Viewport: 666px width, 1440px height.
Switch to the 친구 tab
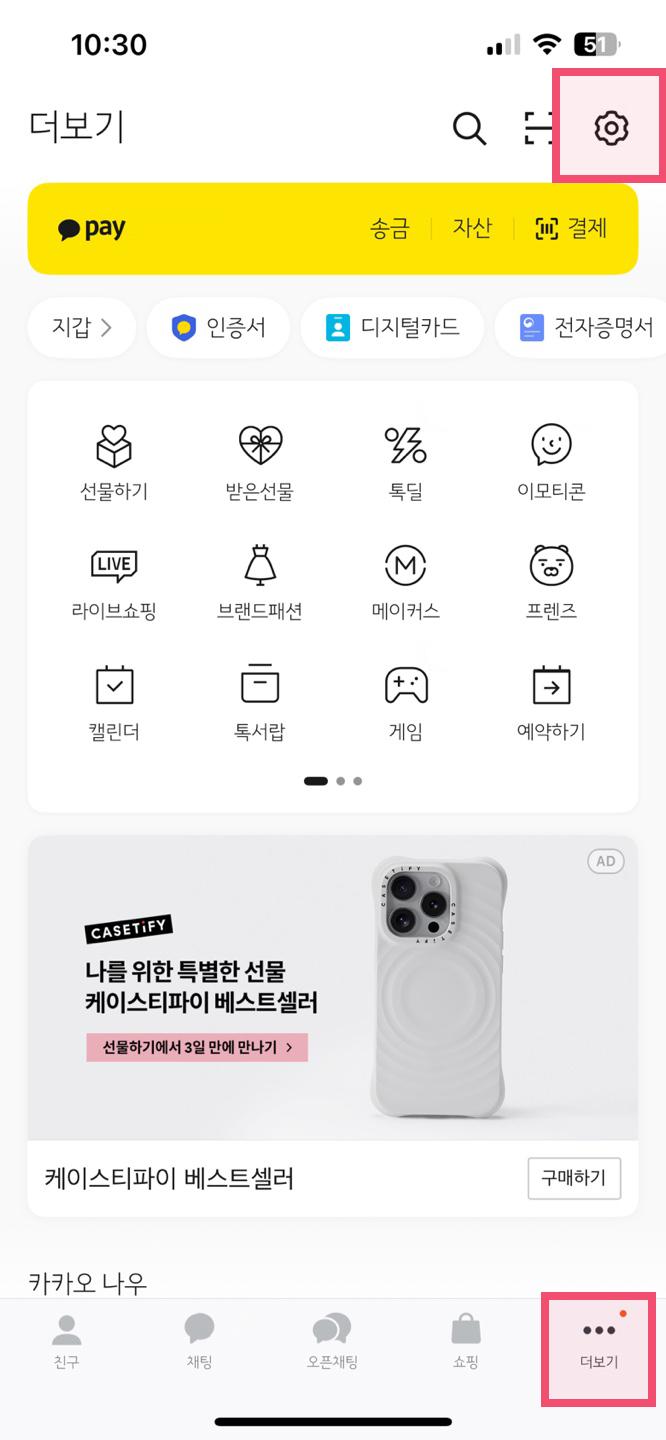pyautogui.click(x=66, y=1341)
